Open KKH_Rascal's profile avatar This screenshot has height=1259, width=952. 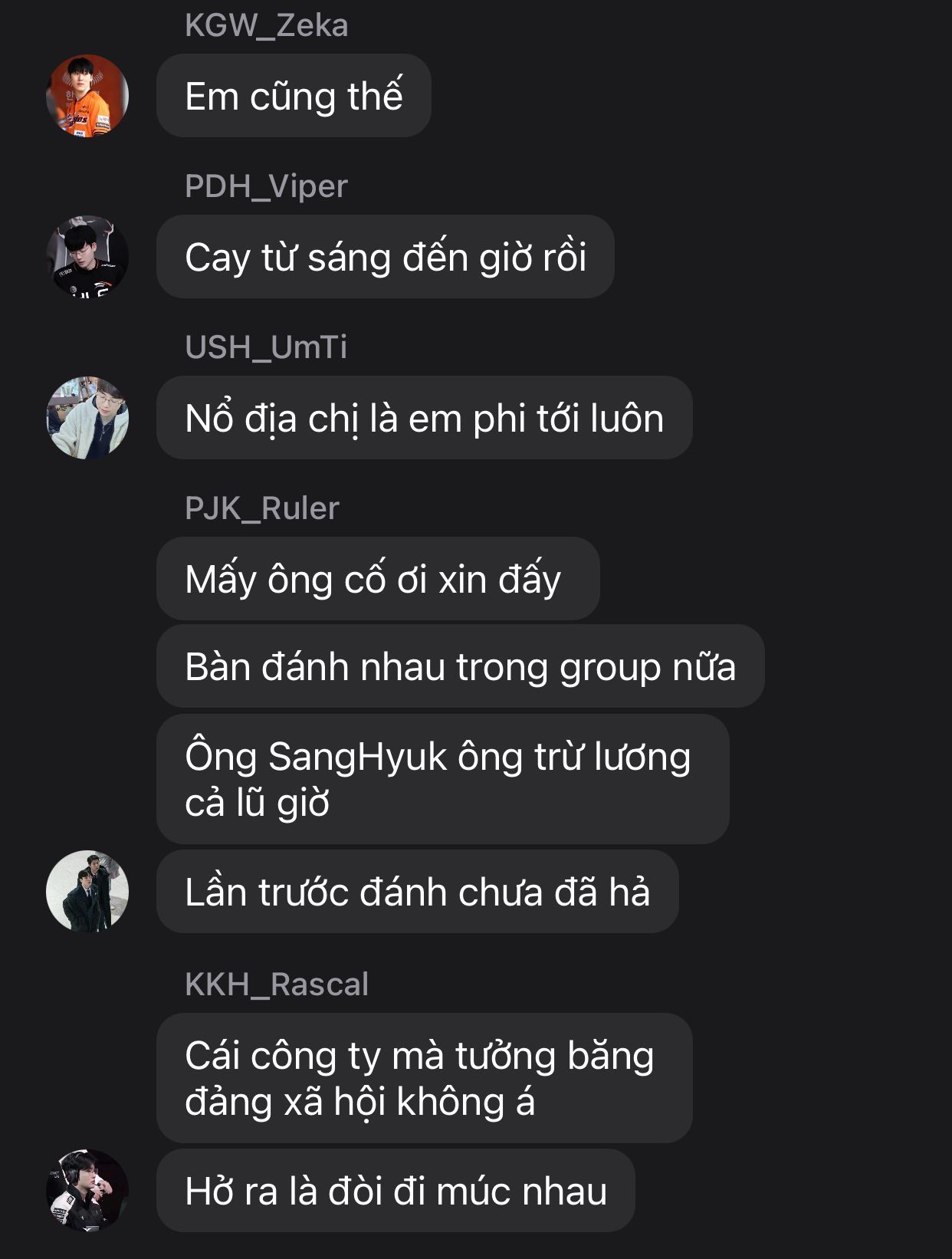[87, 1191]
